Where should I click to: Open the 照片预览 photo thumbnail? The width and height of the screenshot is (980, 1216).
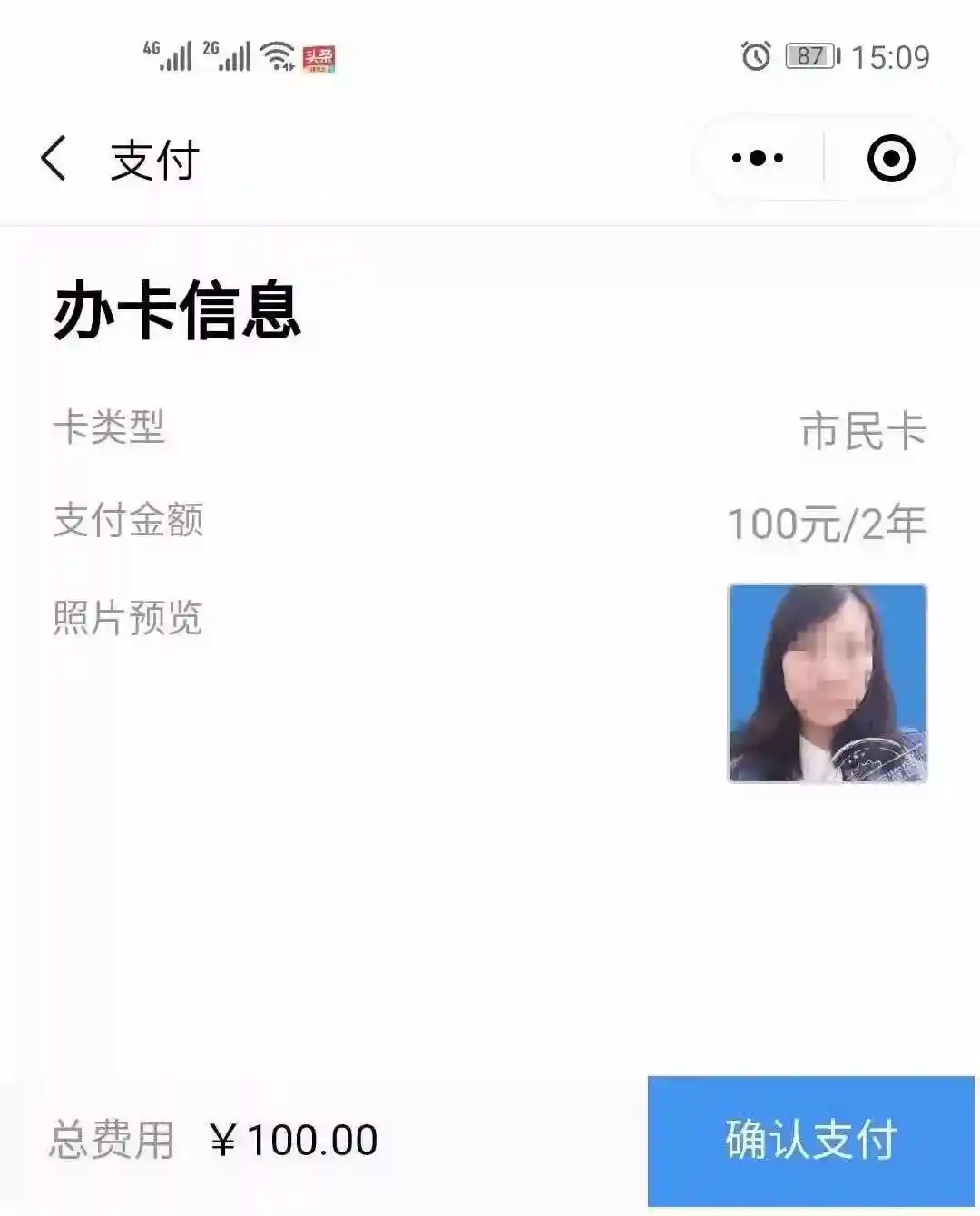coord(827,683)
